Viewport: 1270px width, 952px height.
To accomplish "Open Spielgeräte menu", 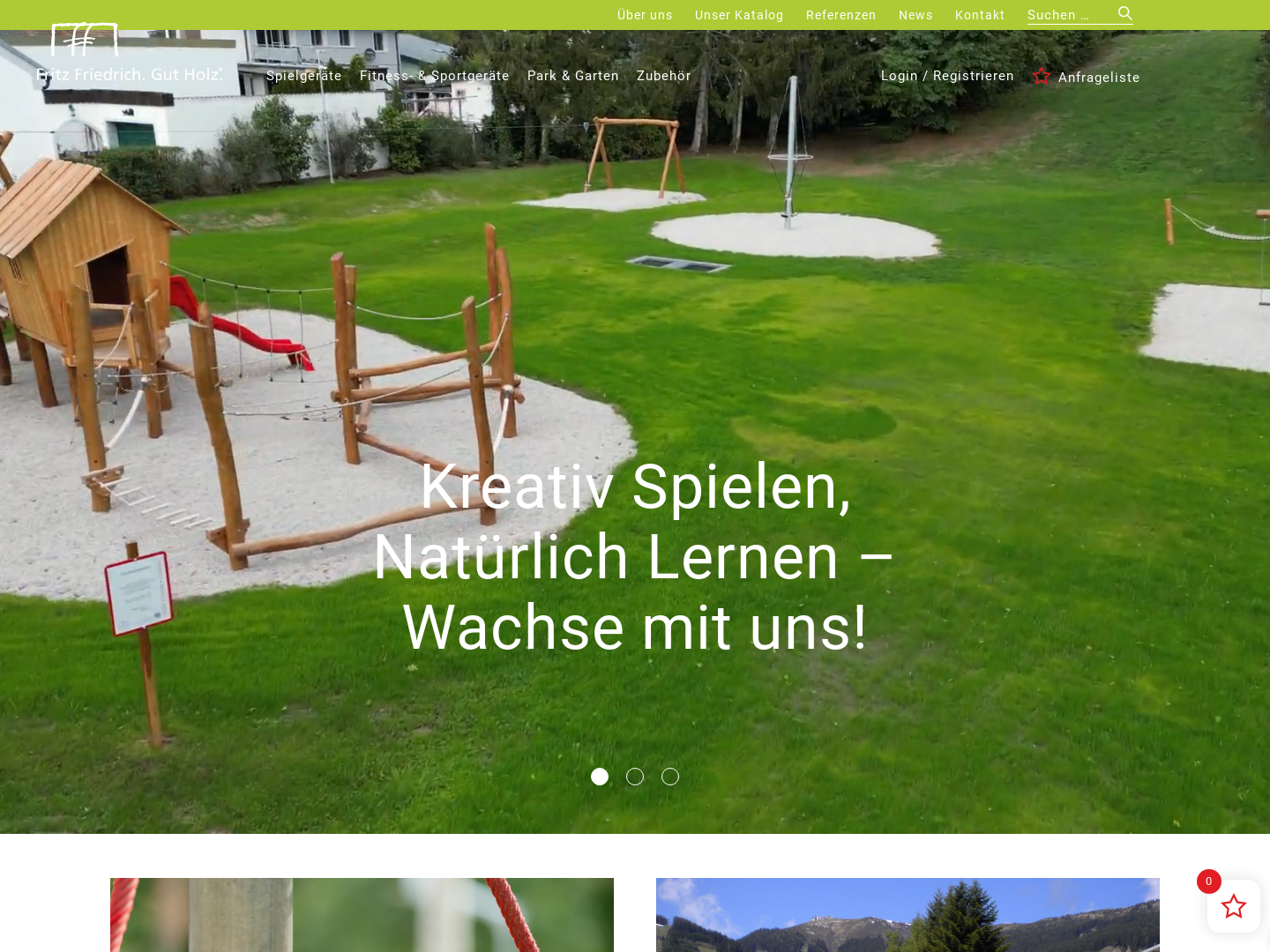I will click(x=304, y=76).
